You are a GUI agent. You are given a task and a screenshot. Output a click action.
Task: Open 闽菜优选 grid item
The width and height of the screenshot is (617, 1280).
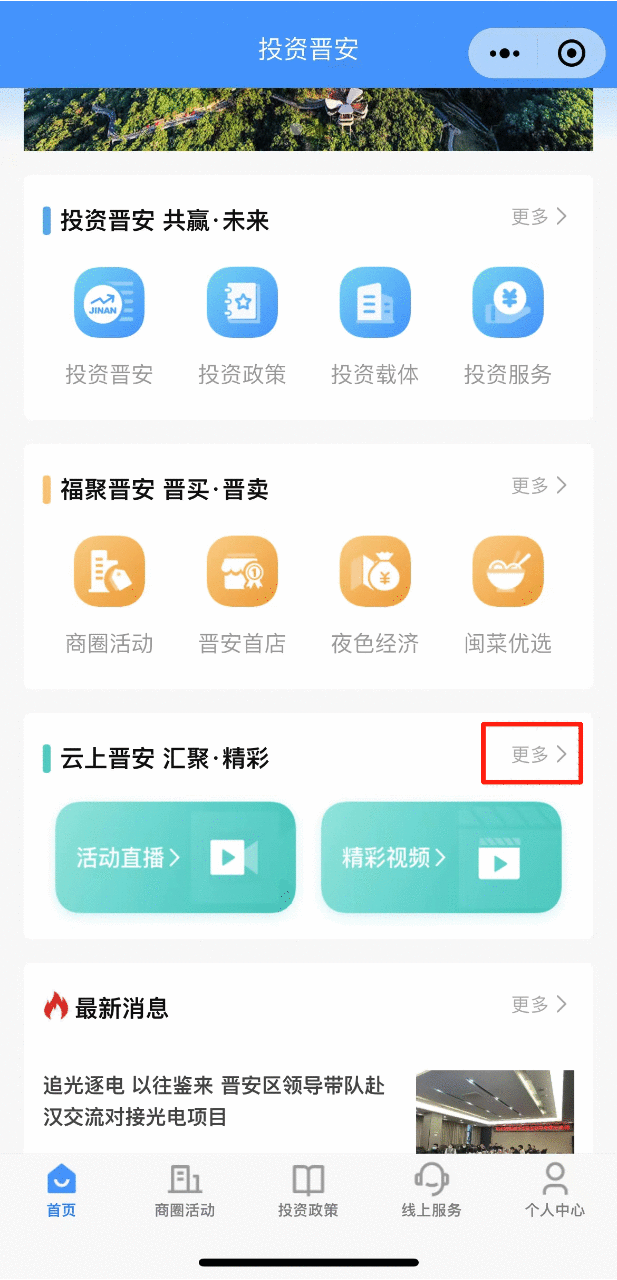(x=508, y=572)
